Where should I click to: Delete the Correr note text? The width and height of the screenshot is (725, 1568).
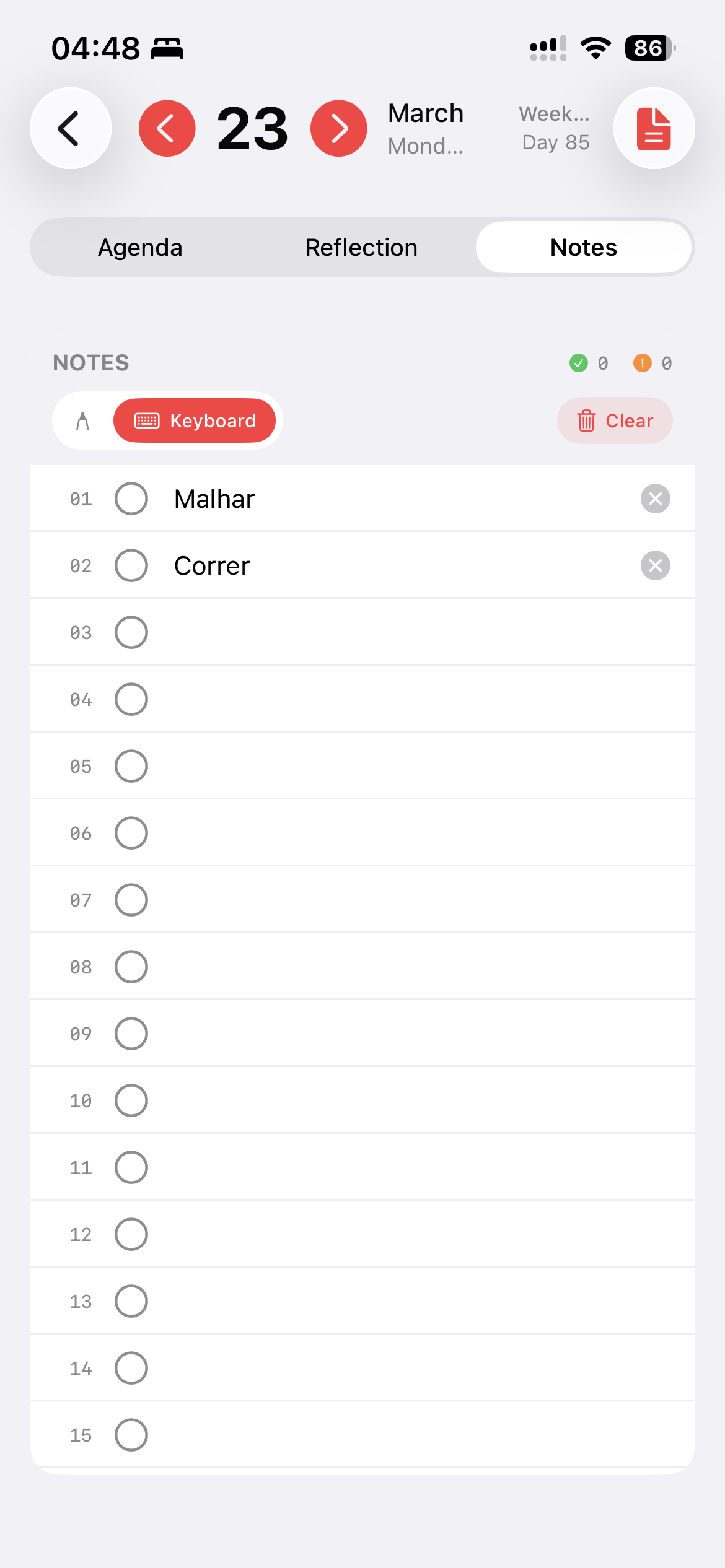click(x=655, y=565)
